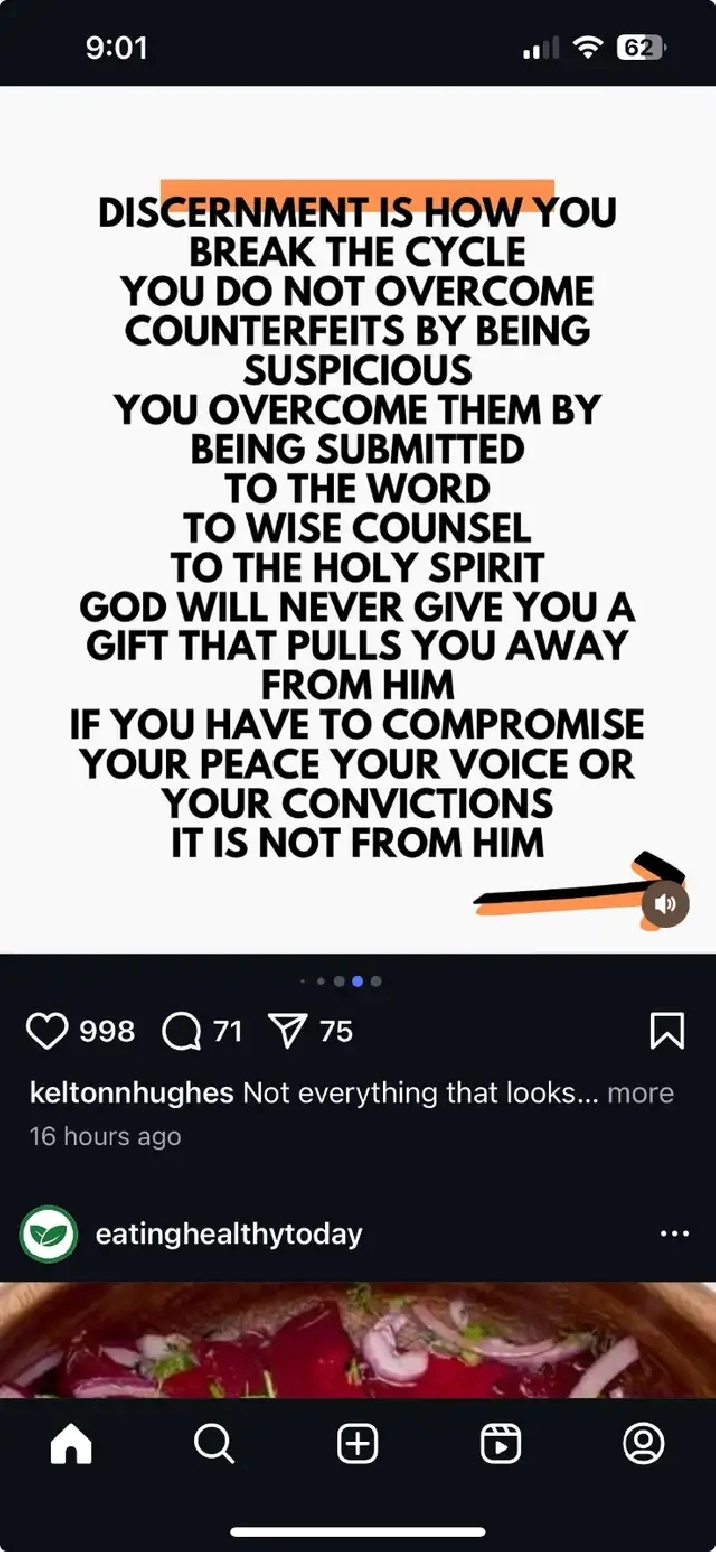Image resolution: width=716 pixels, height=1552 pixels.
Task: Open the eatinghealthytoday food post
Action: [358, 1340]
